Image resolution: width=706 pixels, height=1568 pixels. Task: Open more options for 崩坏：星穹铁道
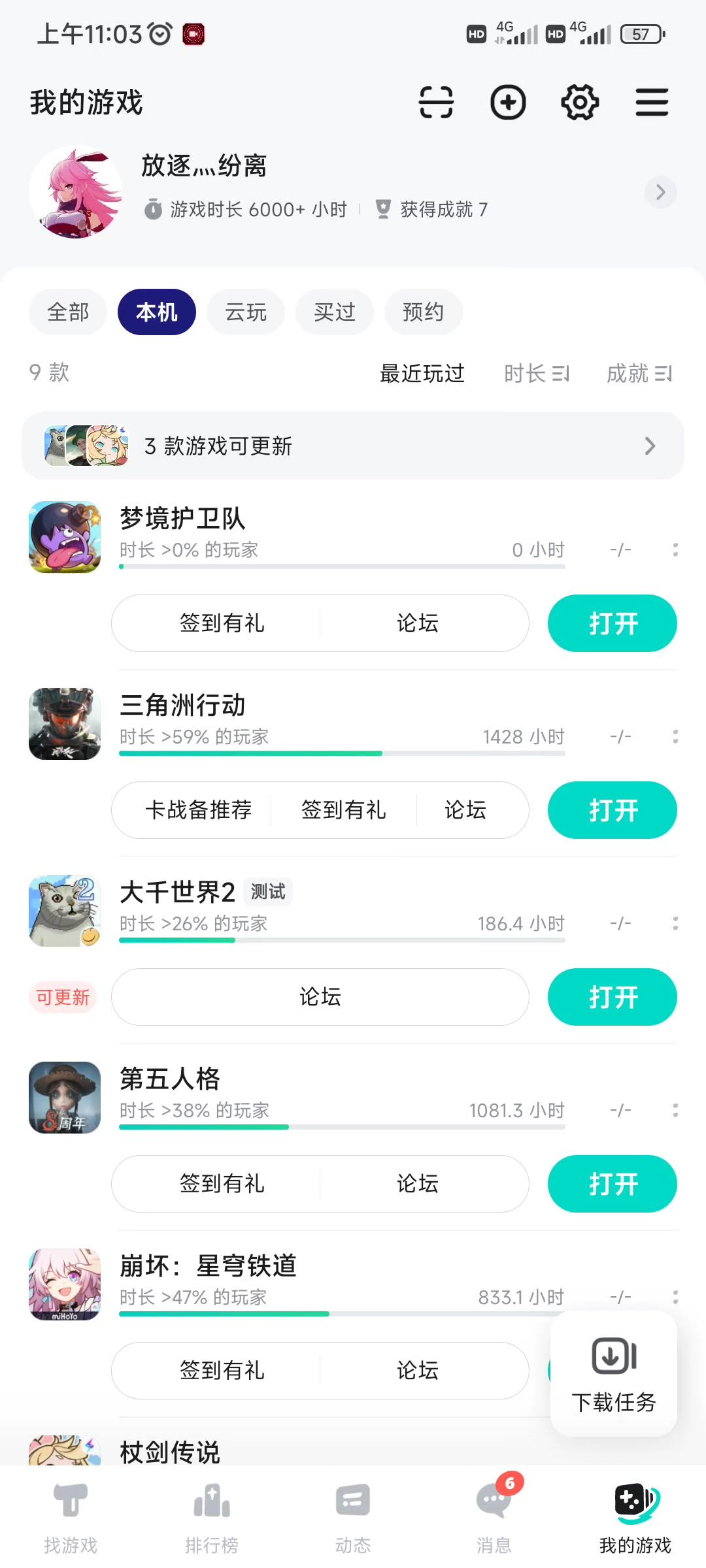pos(675,1297)
